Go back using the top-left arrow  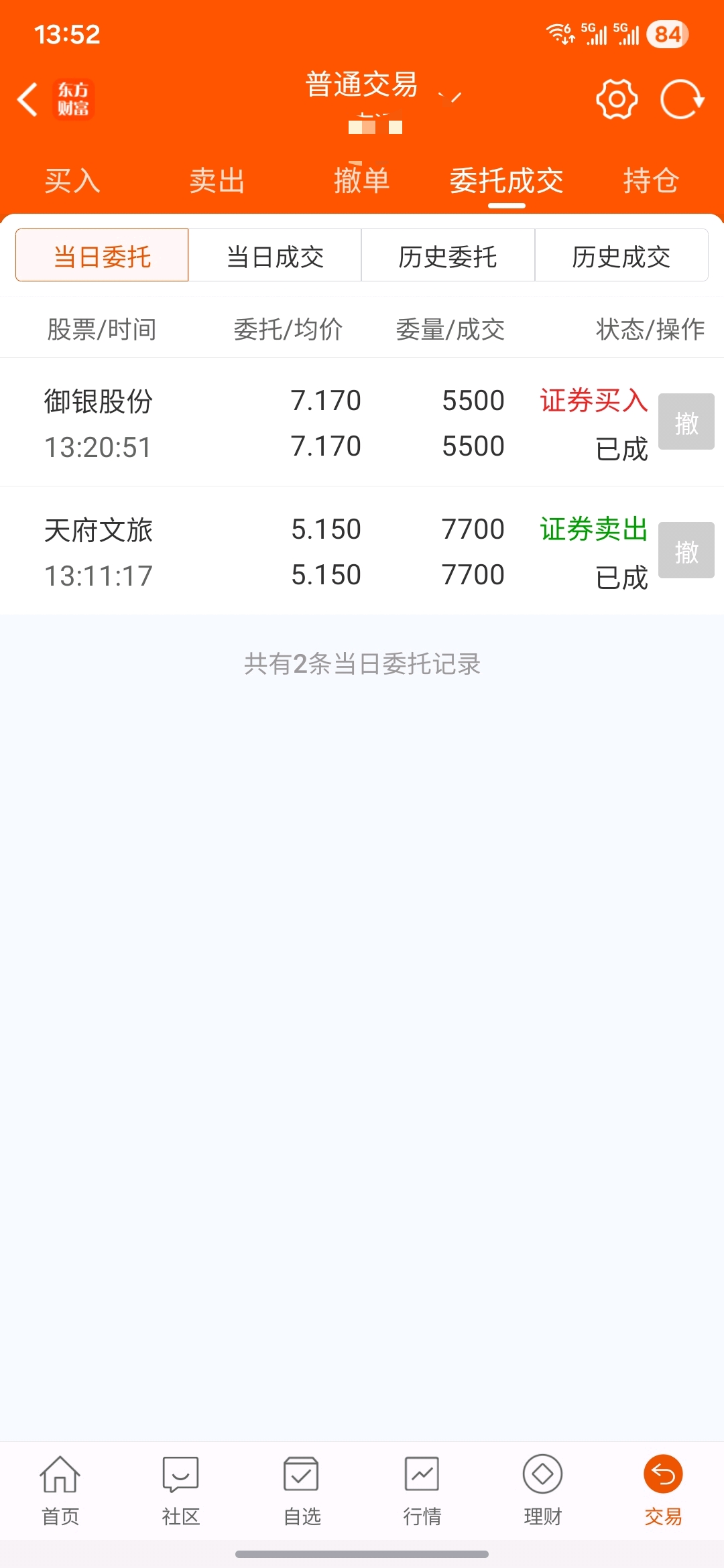(28, 100)
